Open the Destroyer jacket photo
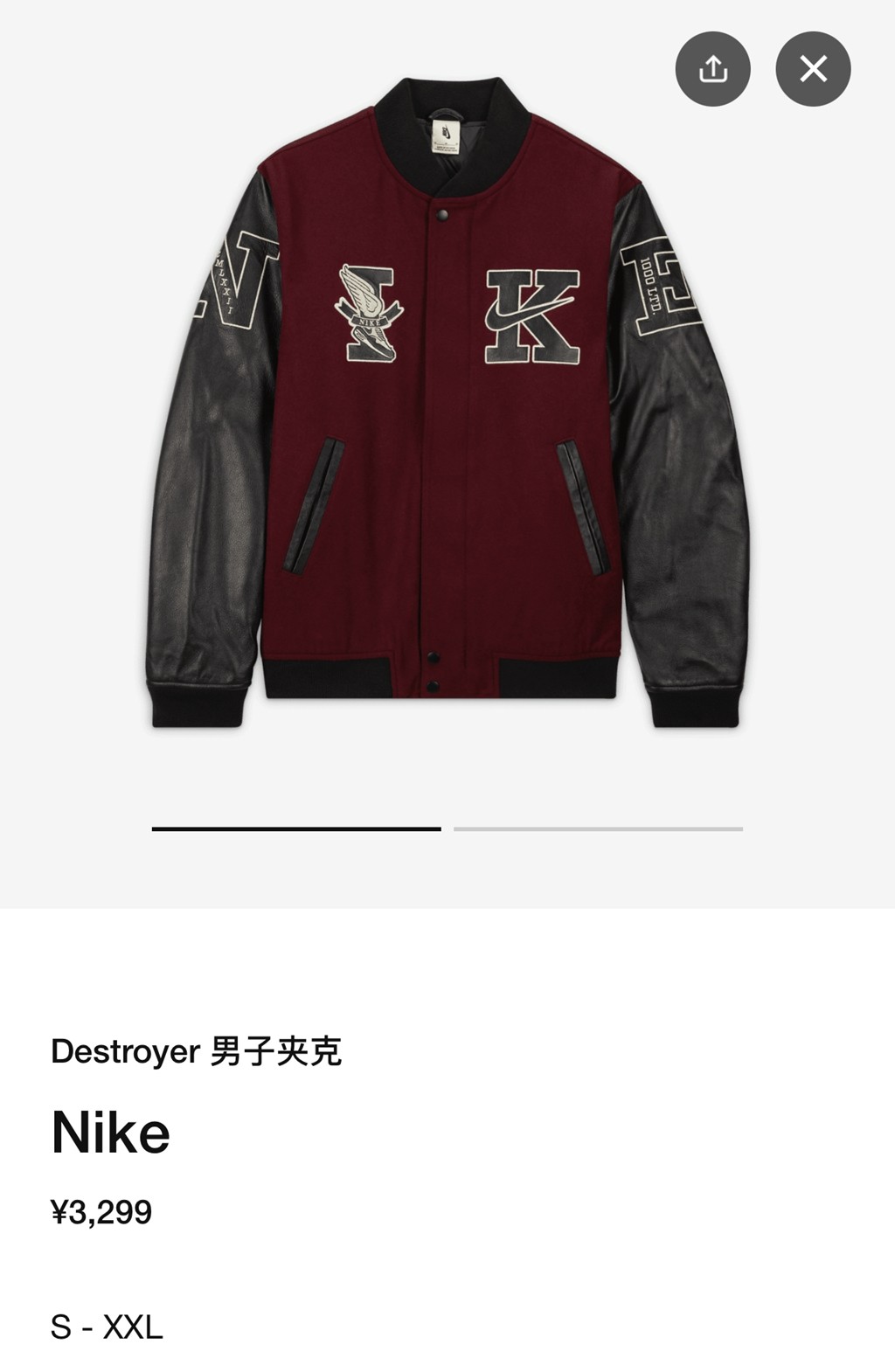 click(447, 404)
